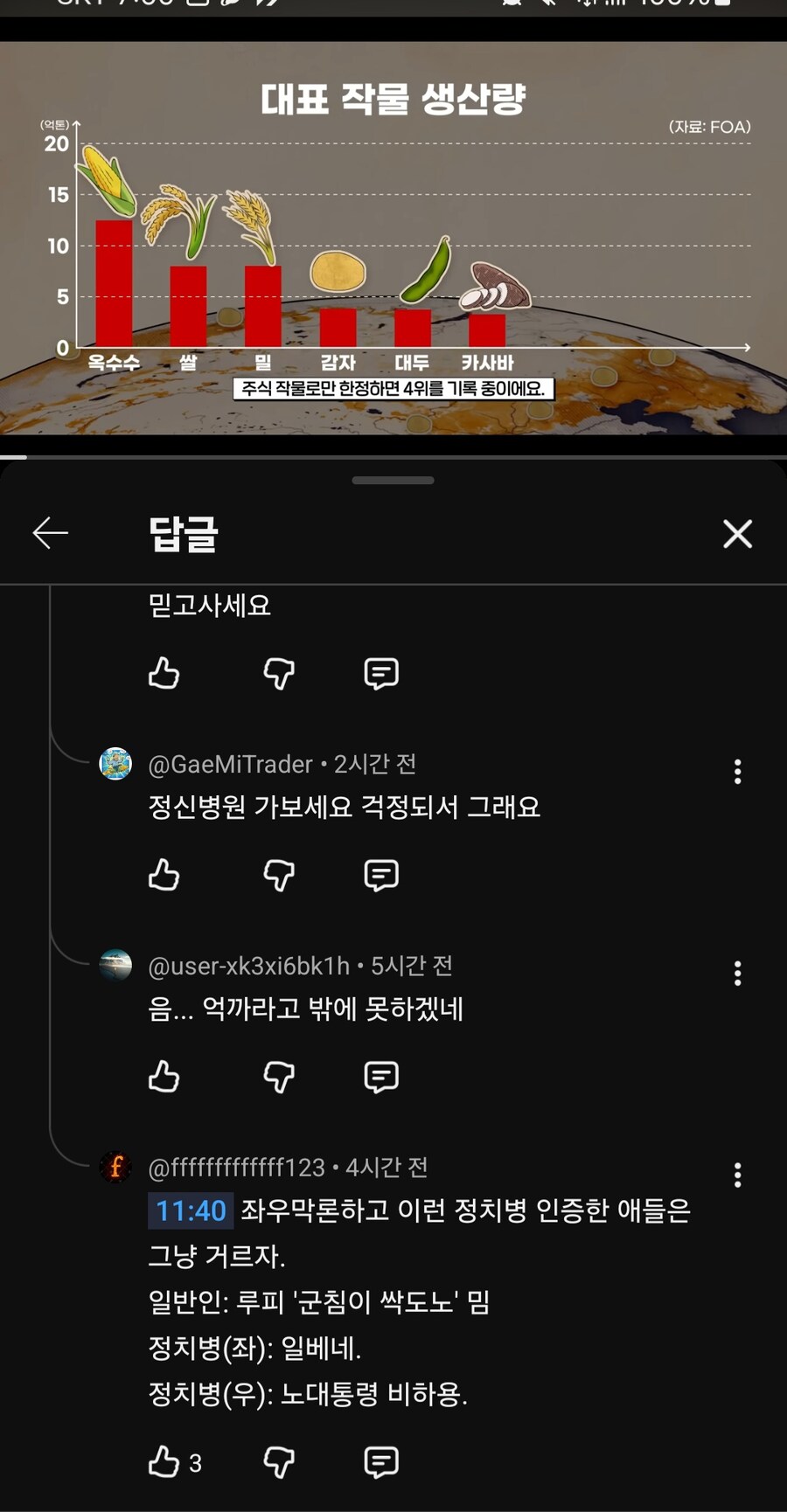Open the reply icon under @fffffffffffff123's comment
This screenshot has height=1512, width=787.
click(380, 1462)
